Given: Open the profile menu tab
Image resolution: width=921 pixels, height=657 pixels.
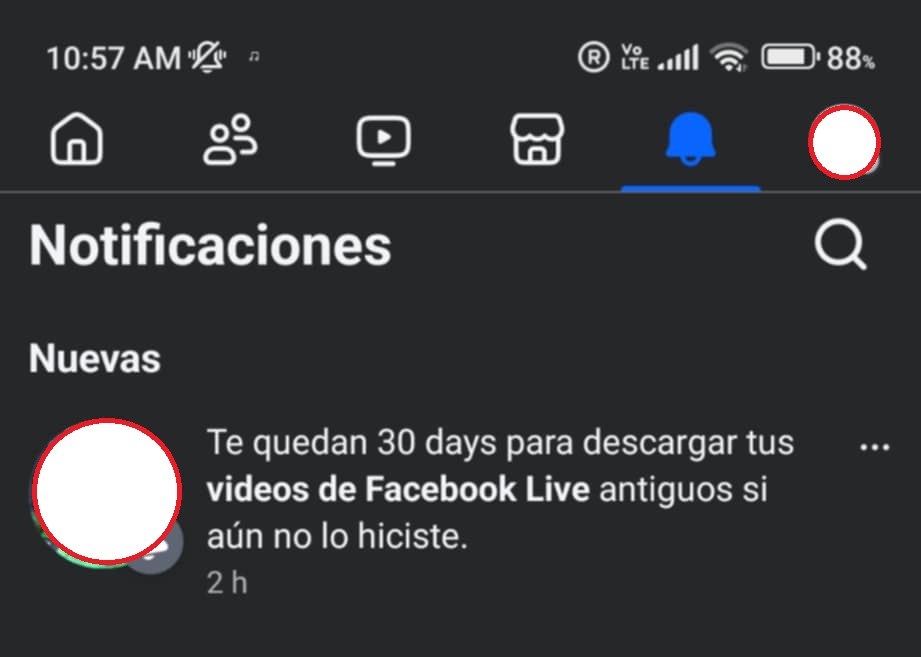Looking at the screenshot, I should tap(844, 143).
